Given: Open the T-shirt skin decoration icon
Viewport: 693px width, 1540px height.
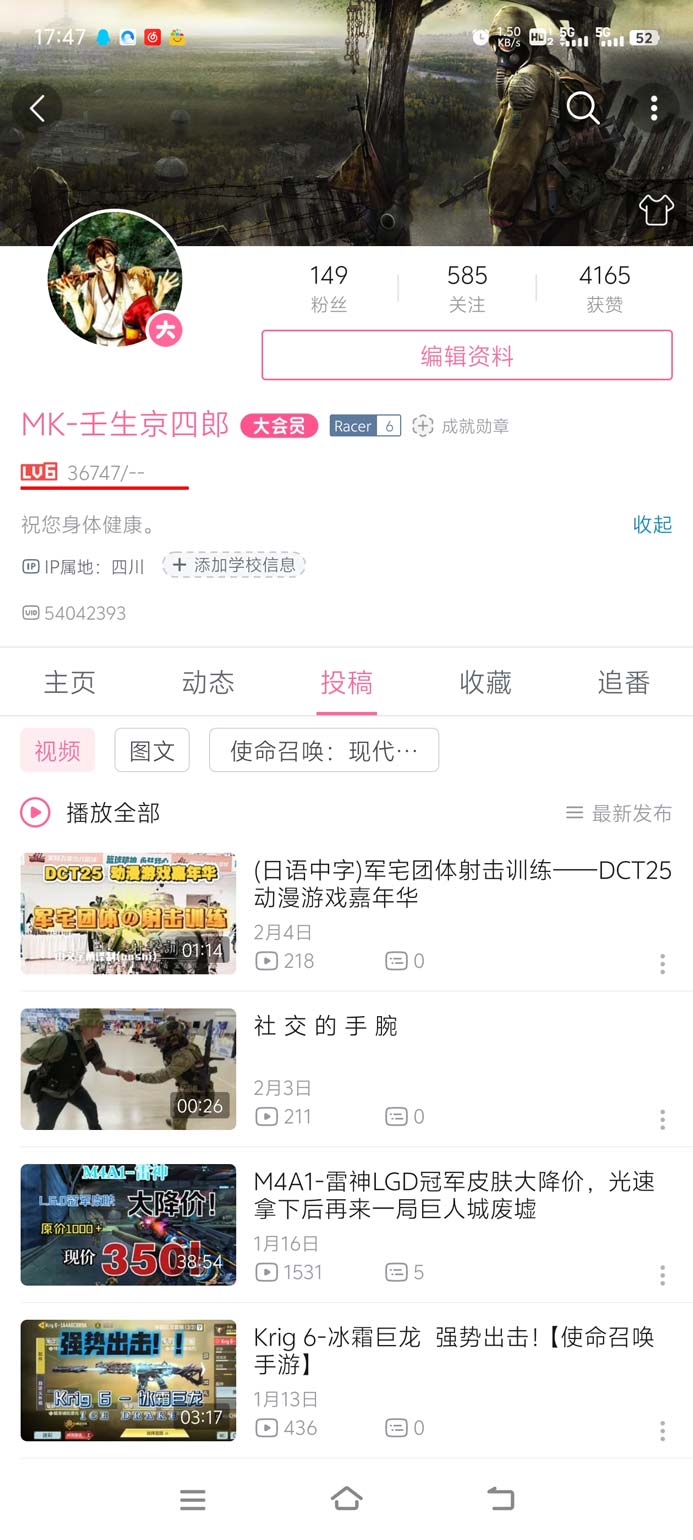Looking at the screenshot, I should coord(656,210).
